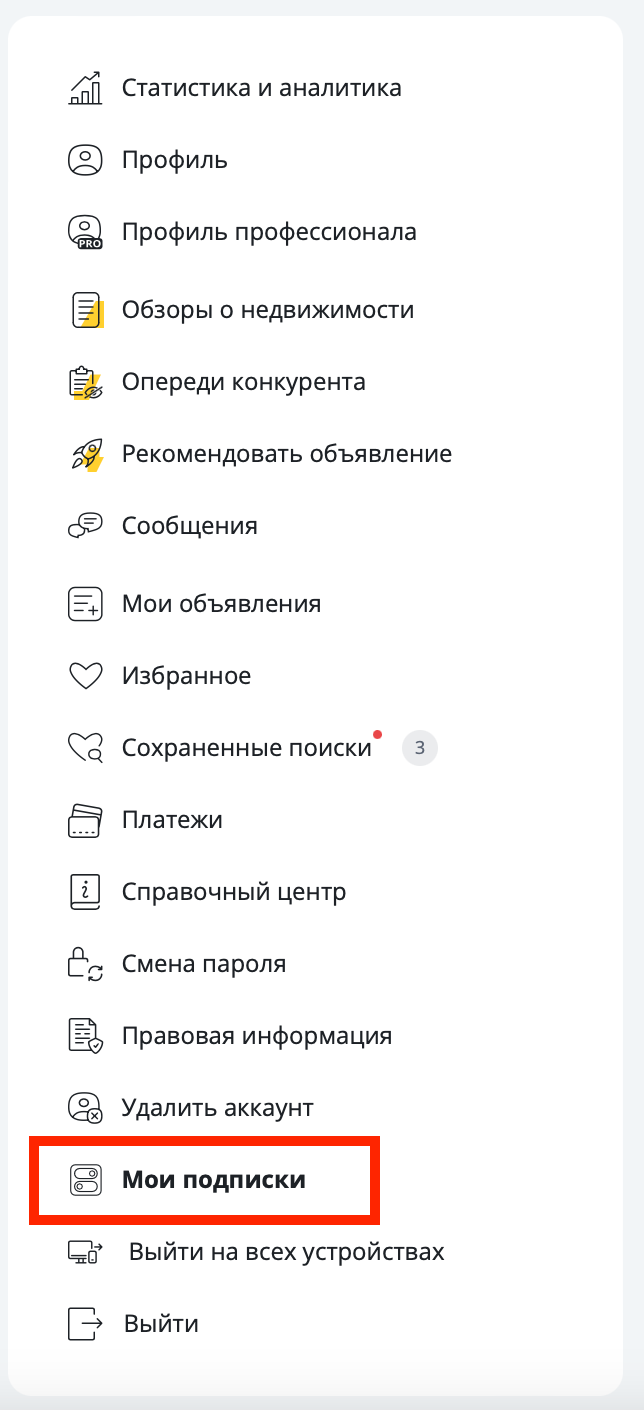The width and height of the screenshot is (644, 1410).
Task: Open the Профиль row
Action: tap(148, 160)
